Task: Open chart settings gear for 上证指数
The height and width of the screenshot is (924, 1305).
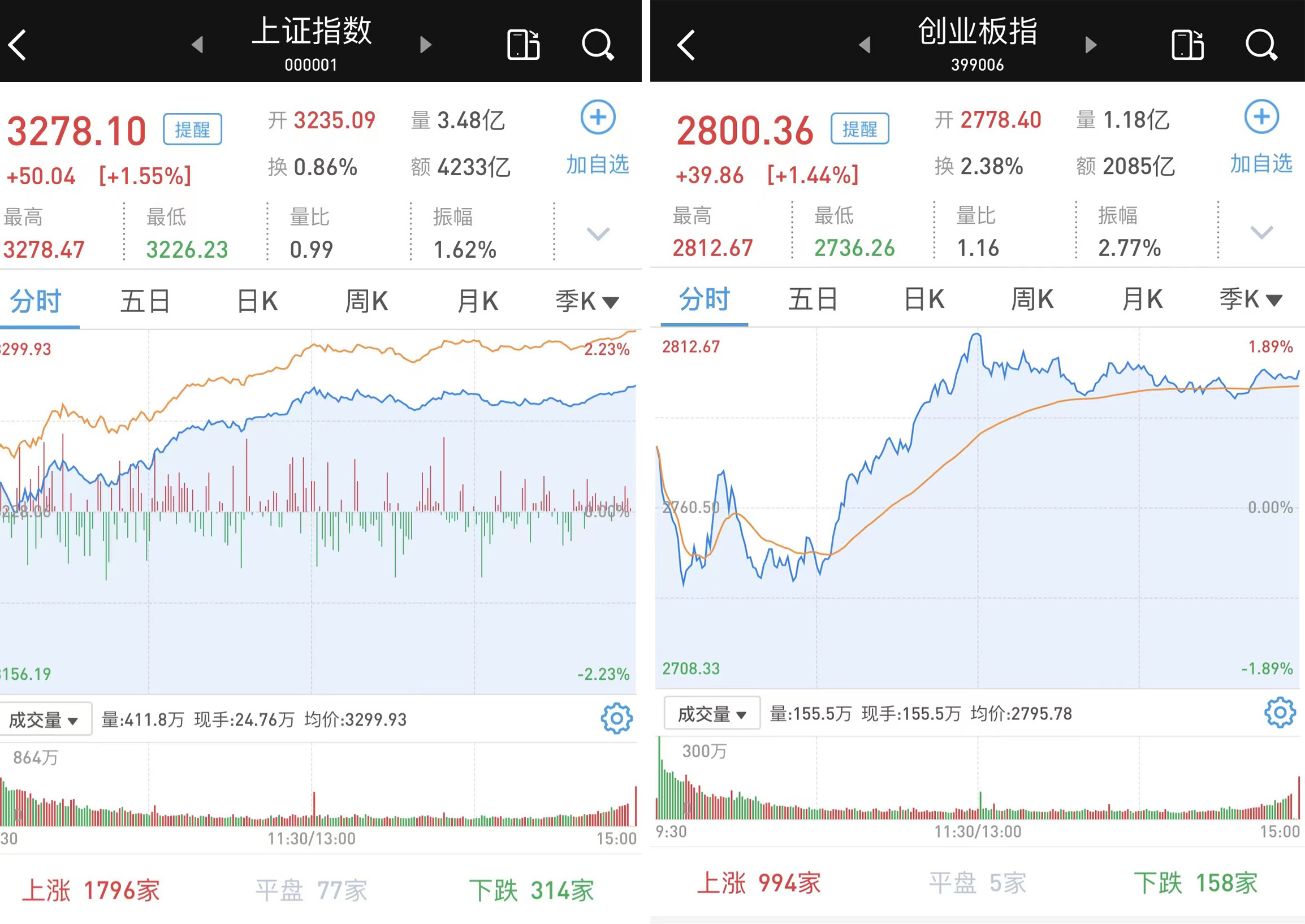Action: click(616, 719)
